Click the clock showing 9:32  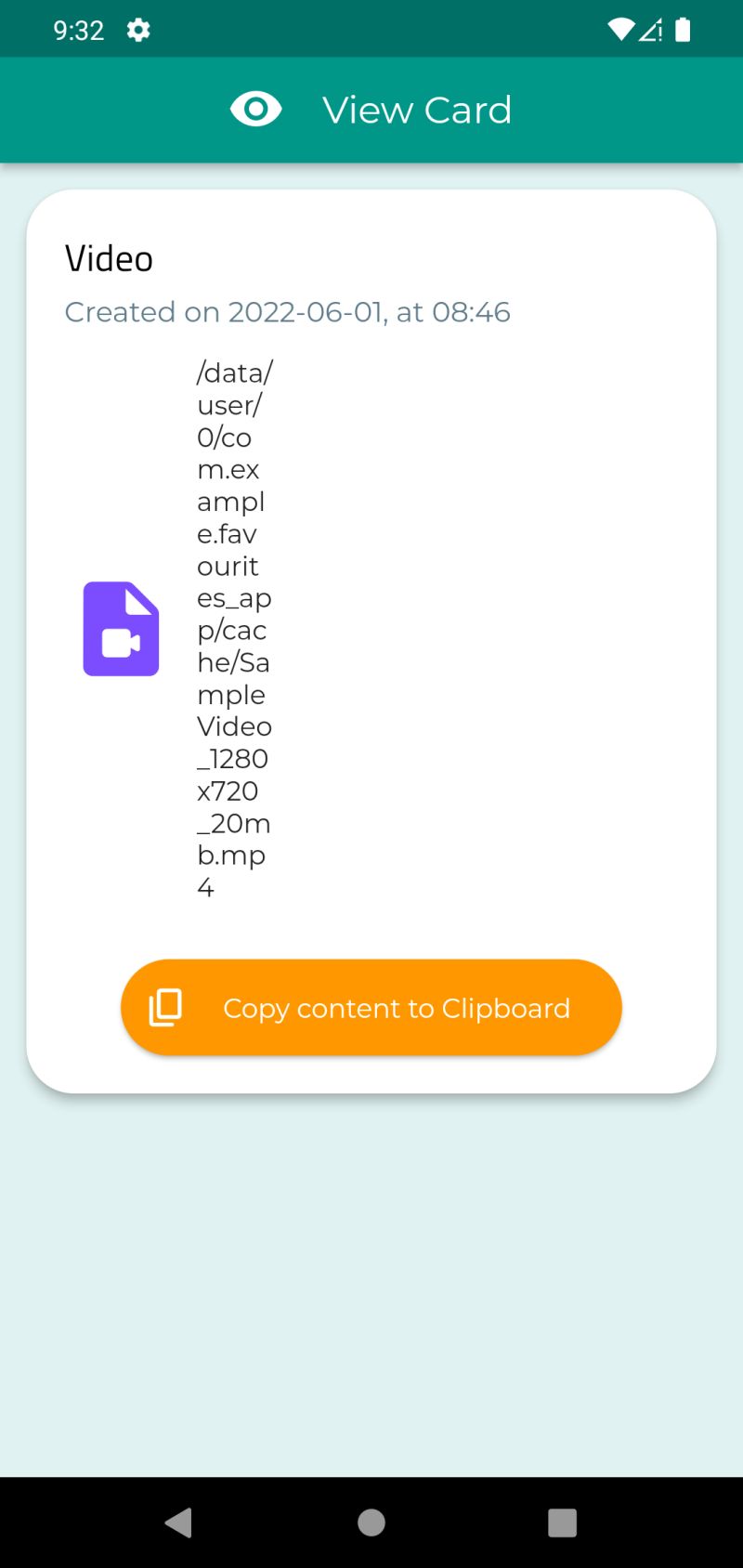pos(80,30)
